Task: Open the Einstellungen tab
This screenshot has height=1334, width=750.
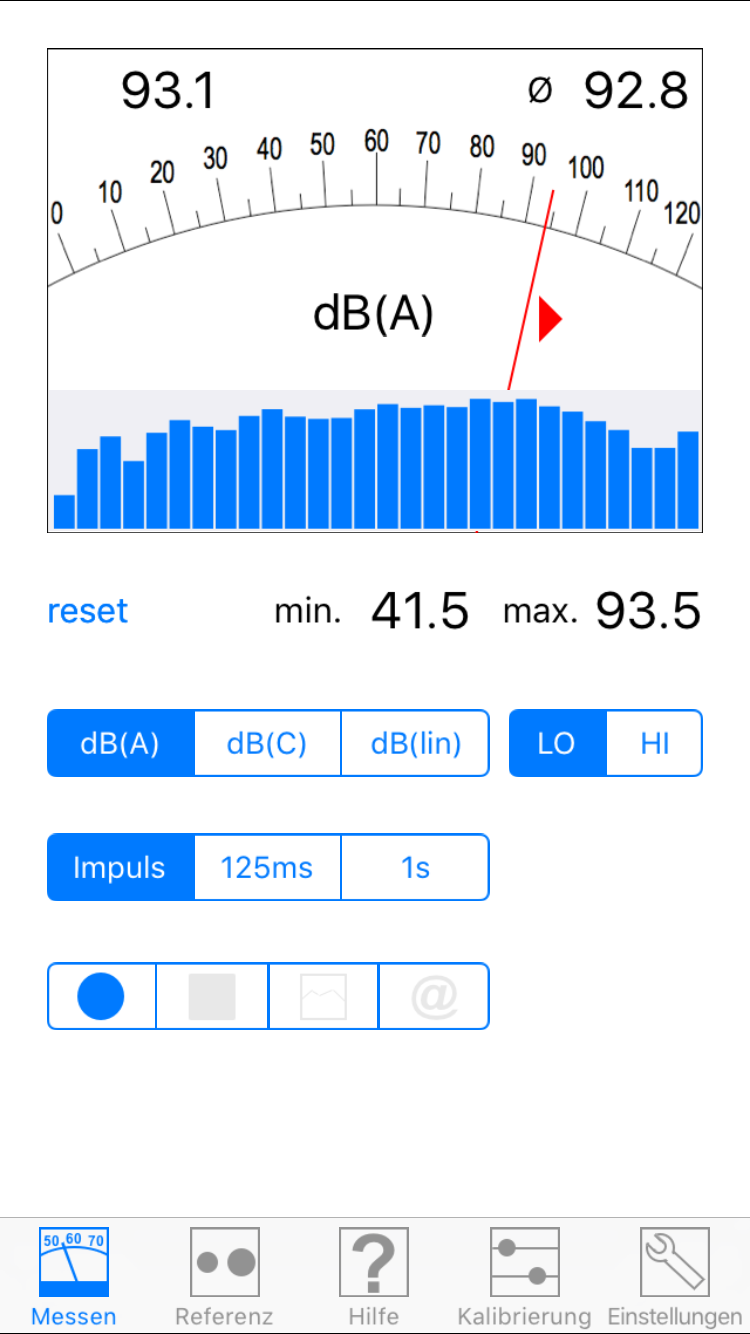Action: pyautogui.click(x=674, y=1277)
